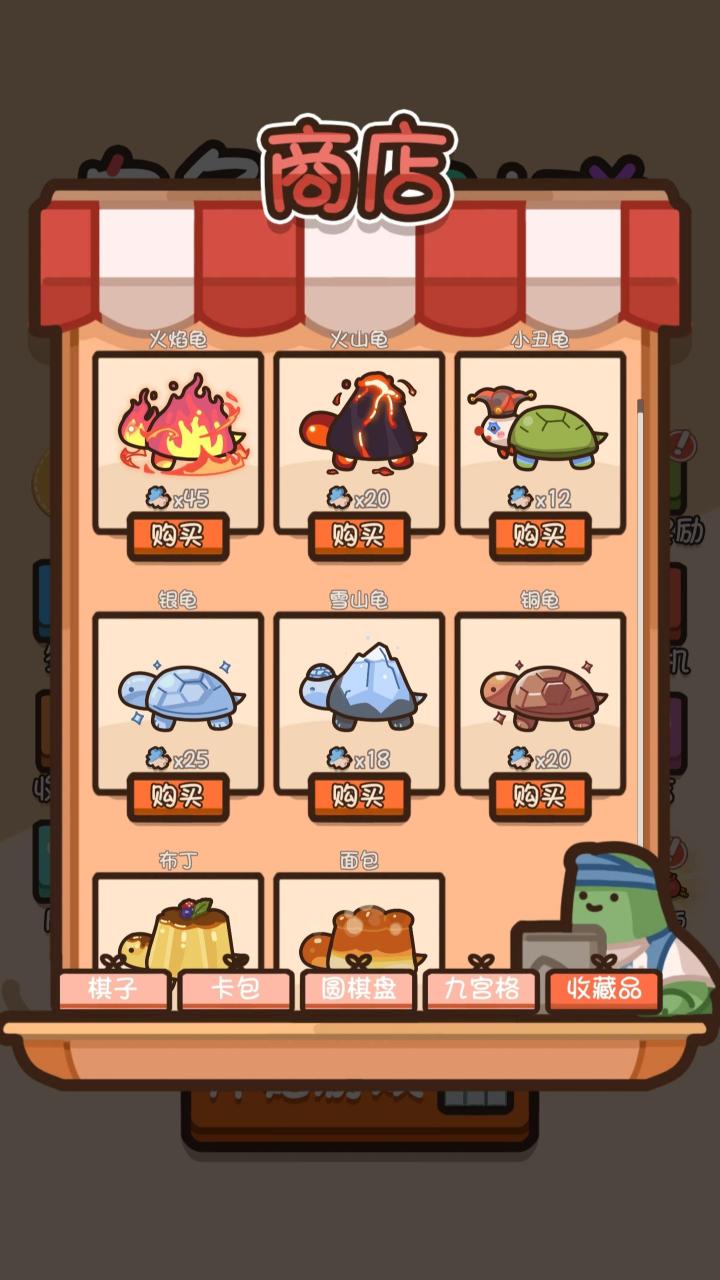The image size is (720, 1280).
Task: Open the 卡包 tab
Action: (236, 990)
